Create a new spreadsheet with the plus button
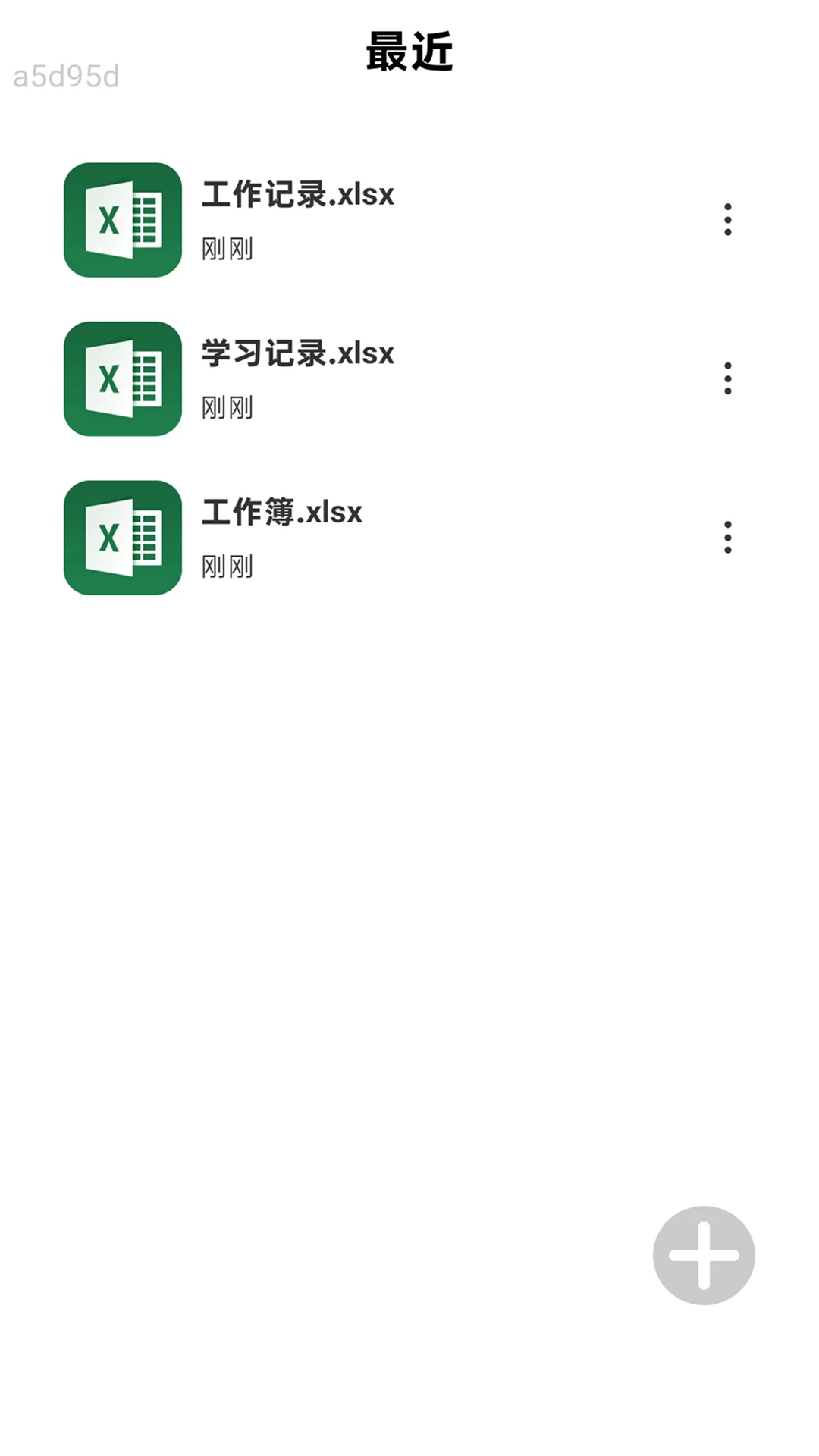This screenshot has width=819, height=1456. pos(704,1255)
